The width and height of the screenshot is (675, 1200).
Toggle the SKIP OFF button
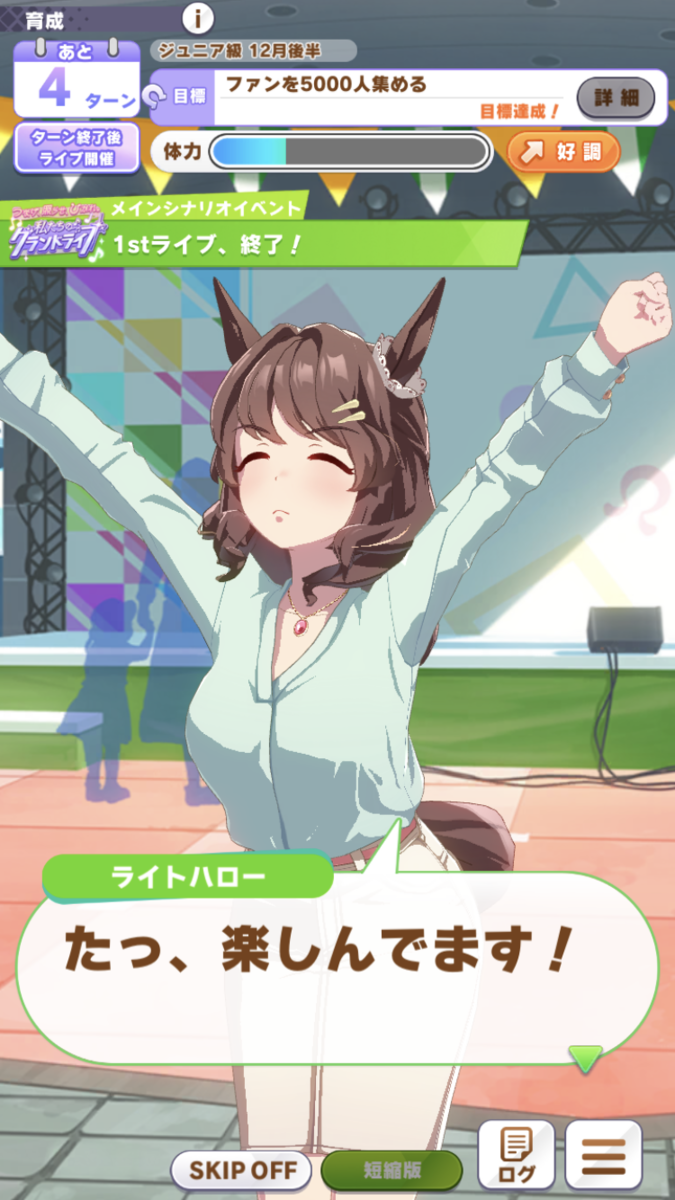click(243, 1169)
